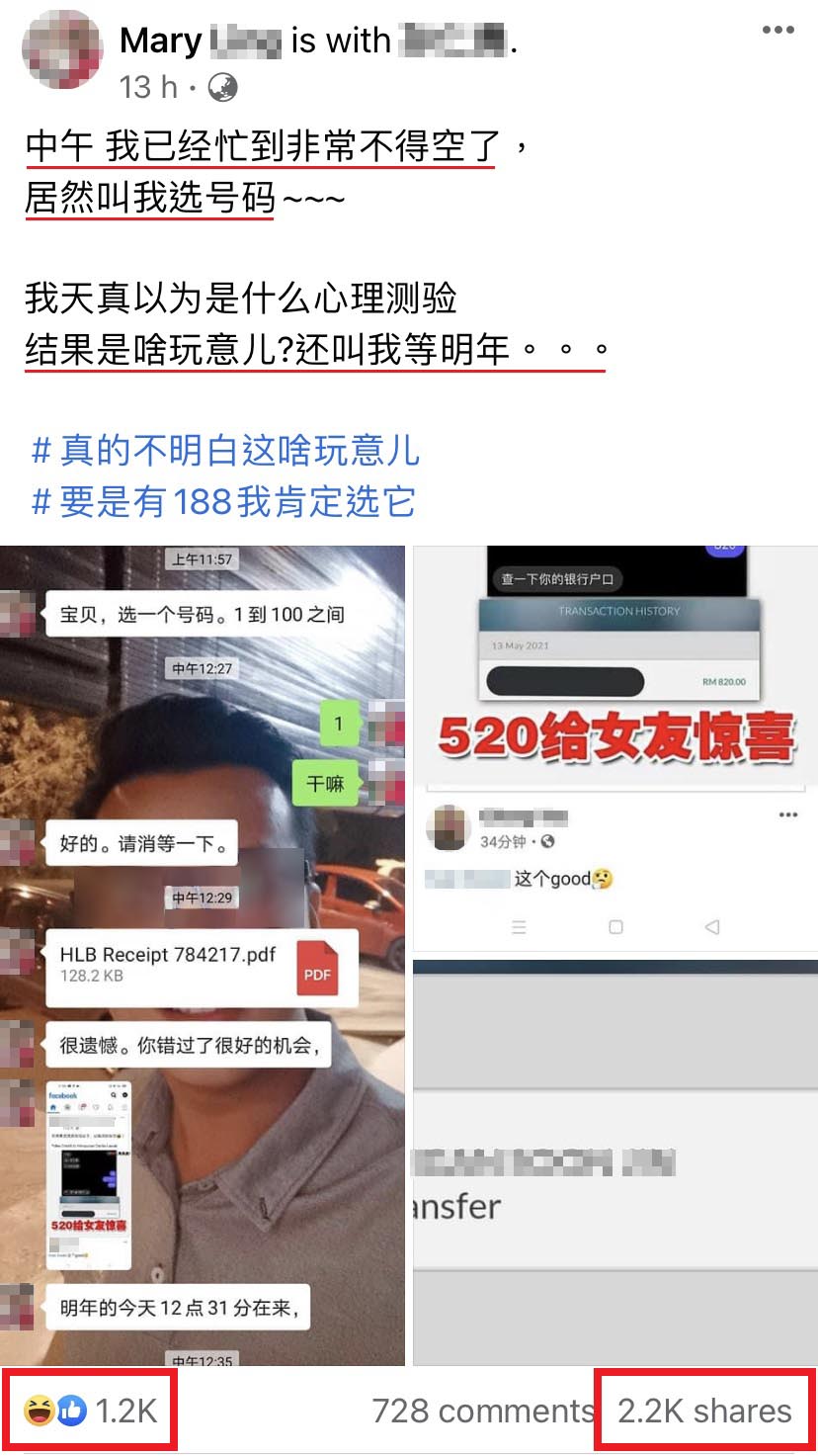View the 520给女友惊喜 photo

(614, 747)
